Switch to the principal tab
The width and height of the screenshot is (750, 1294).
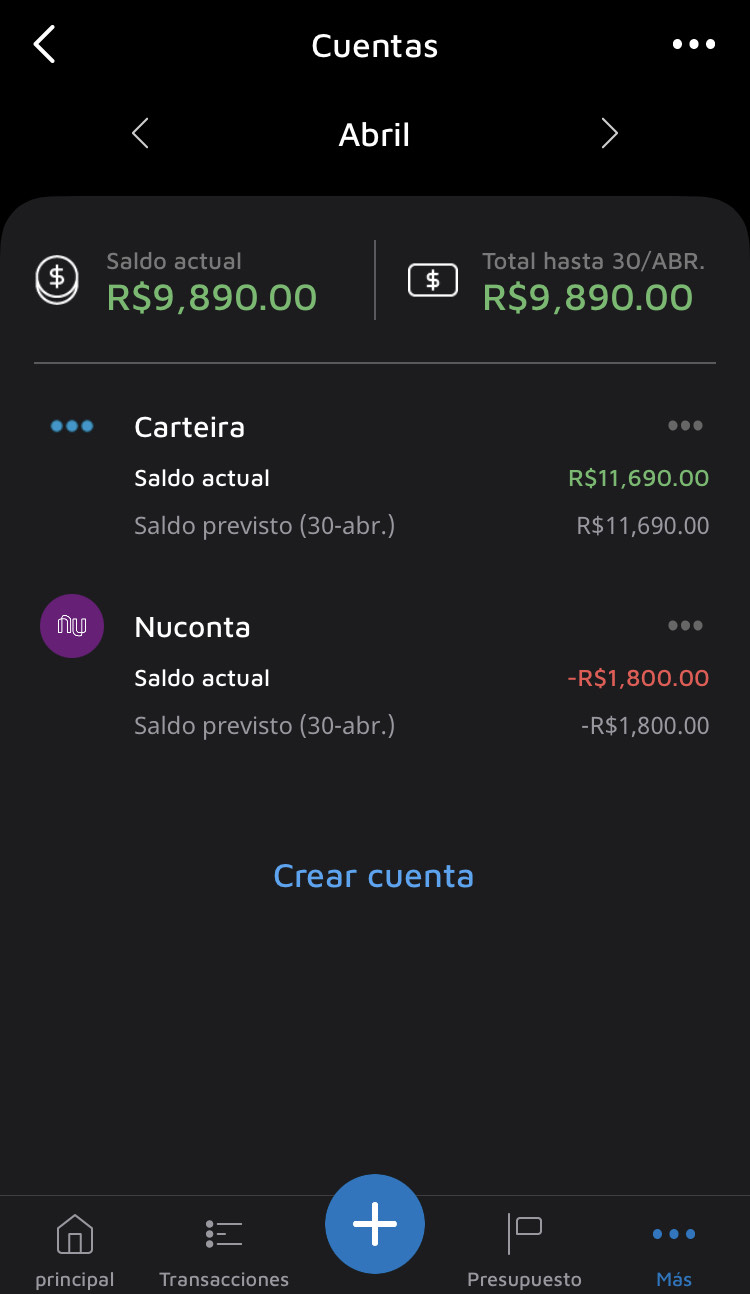pos(75,1248)
